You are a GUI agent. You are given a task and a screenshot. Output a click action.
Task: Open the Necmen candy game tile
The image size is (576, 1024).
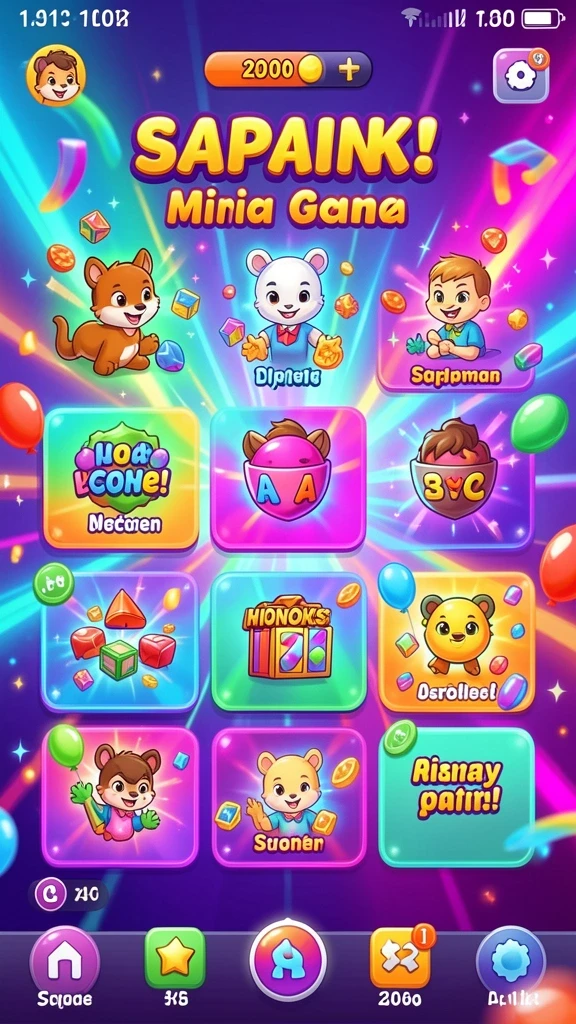click(x=121, y=478)
